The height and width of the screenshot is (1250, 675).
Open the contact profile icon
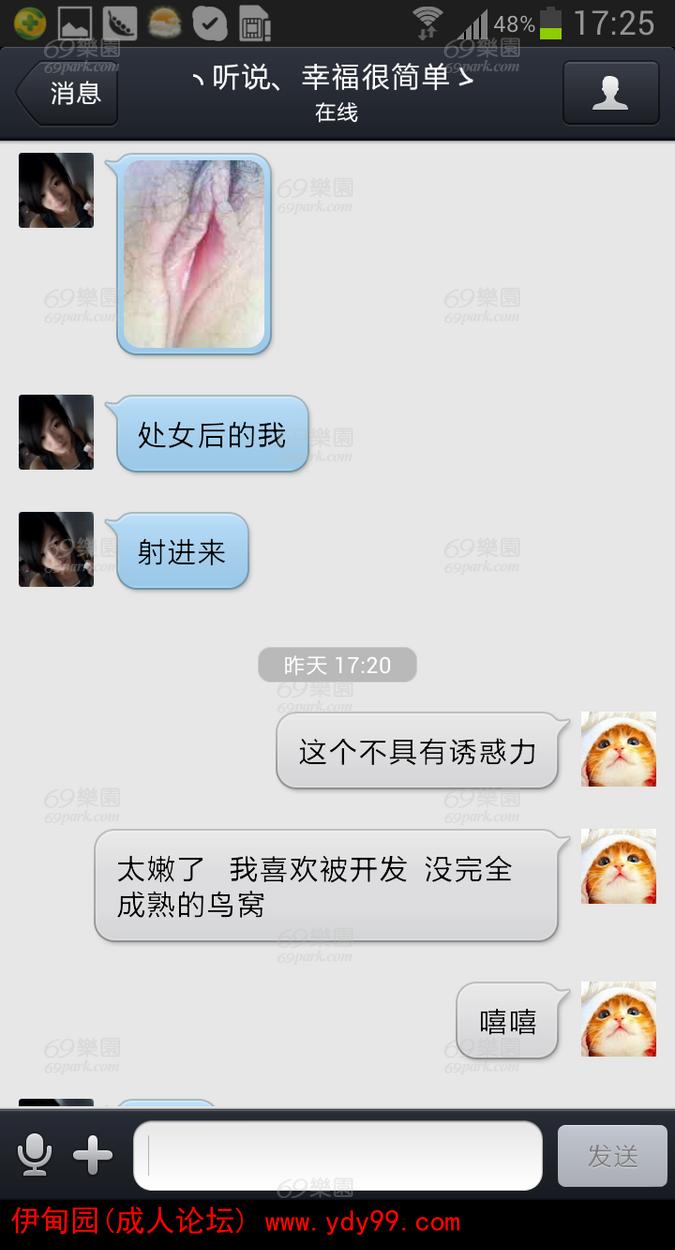pos(610,93)
